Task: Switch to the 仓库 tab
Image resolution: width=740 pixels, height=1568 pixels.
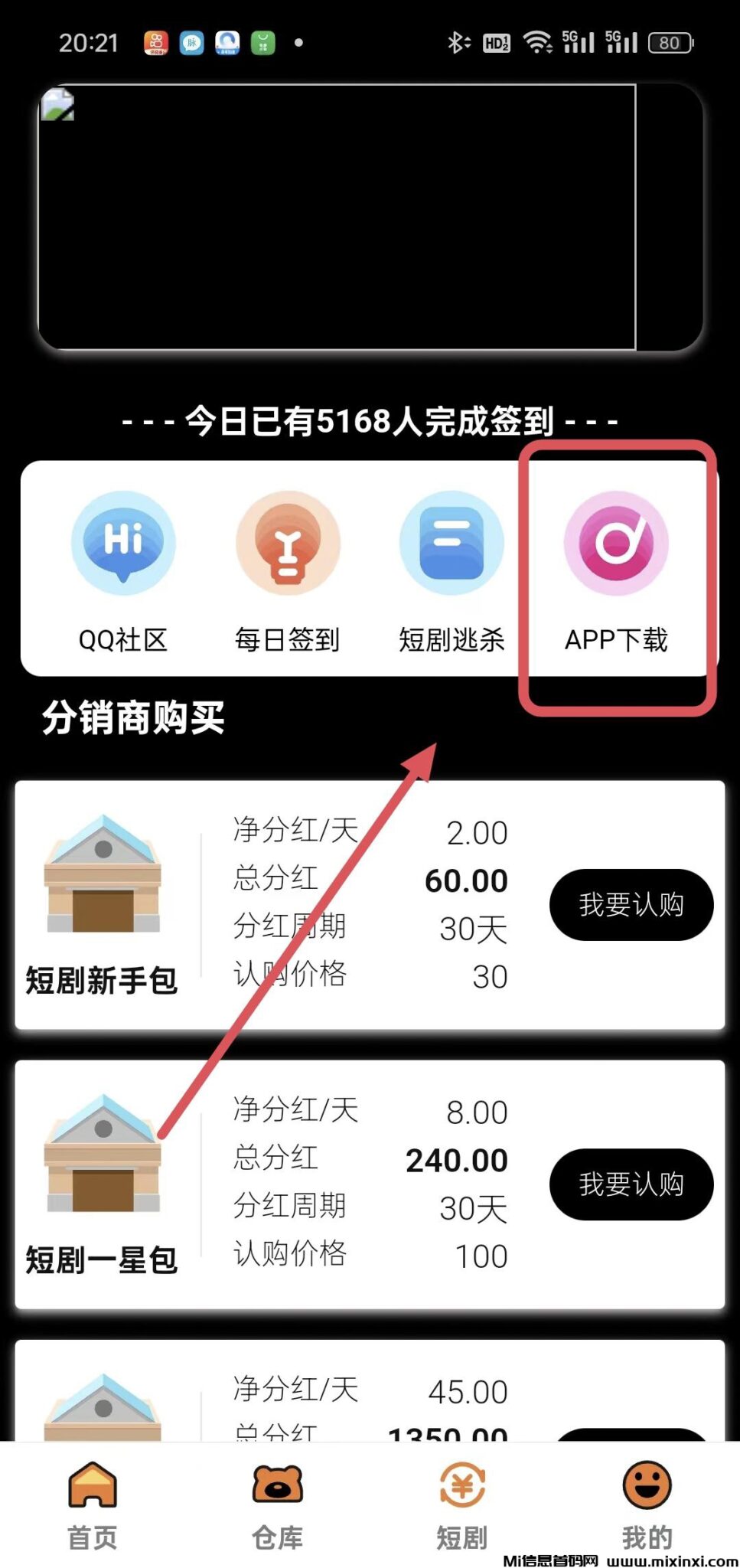Action: click(x=278, y=1504)
